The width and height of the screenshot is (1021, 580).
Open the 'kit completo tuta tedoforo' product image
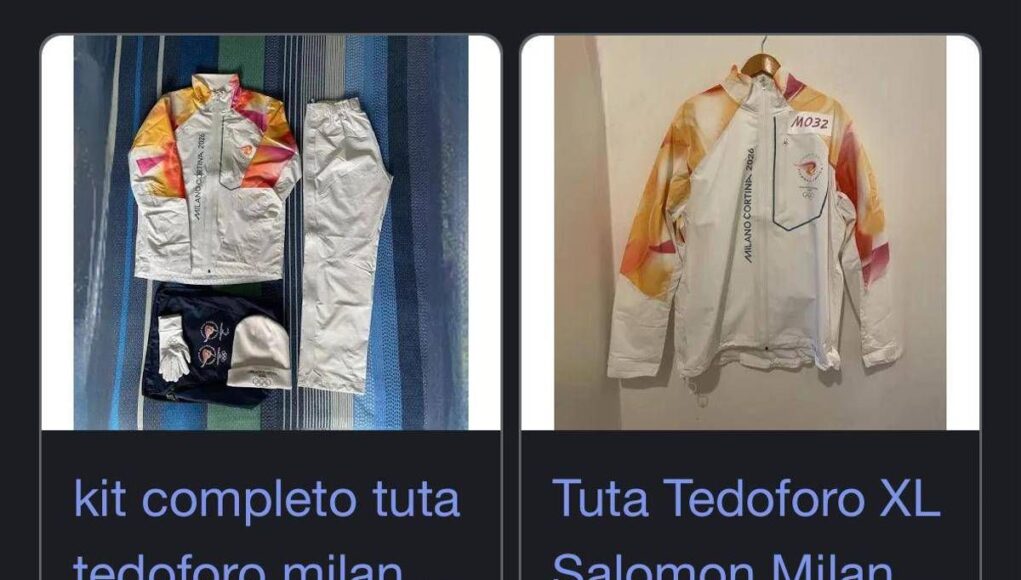270,232
